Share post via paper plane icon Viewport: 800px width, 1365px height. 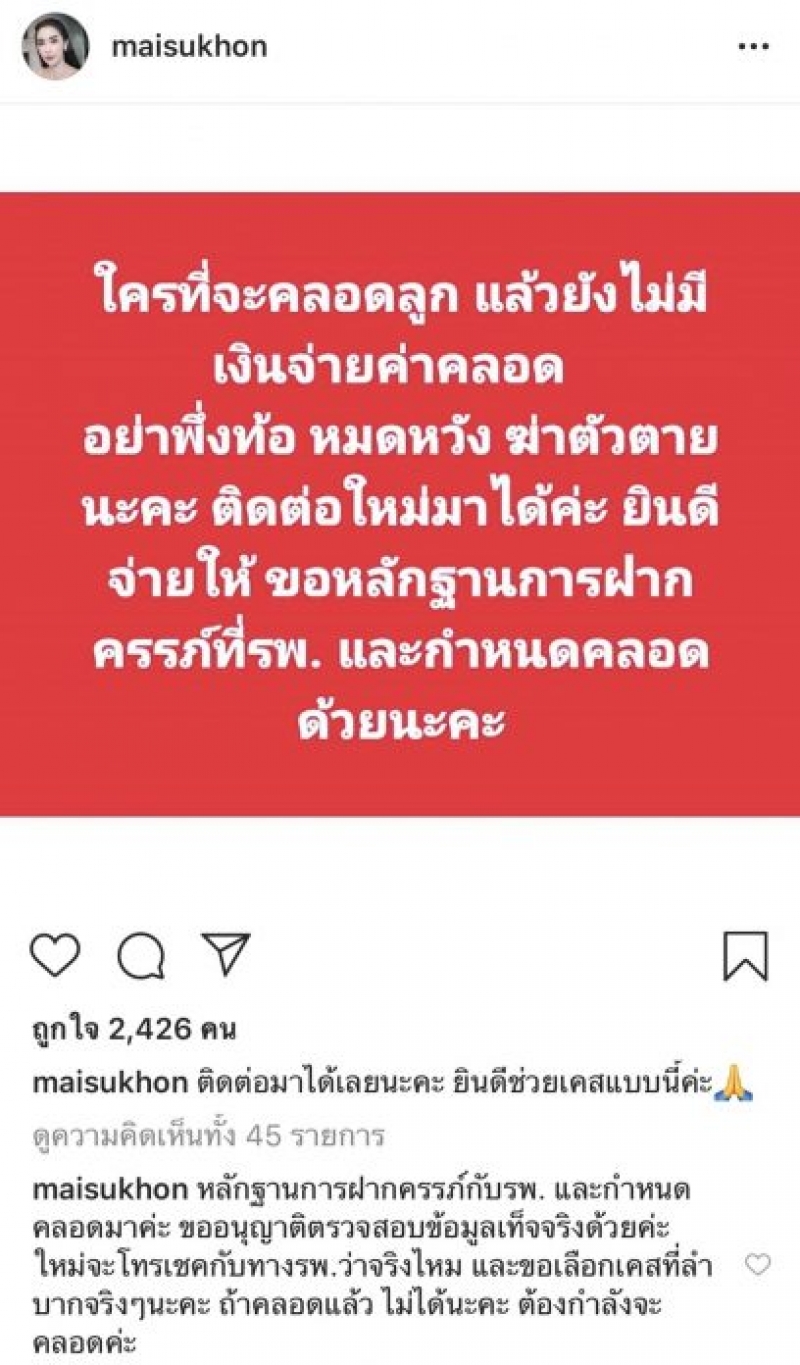pyautogui.click(x=225, y=955)
